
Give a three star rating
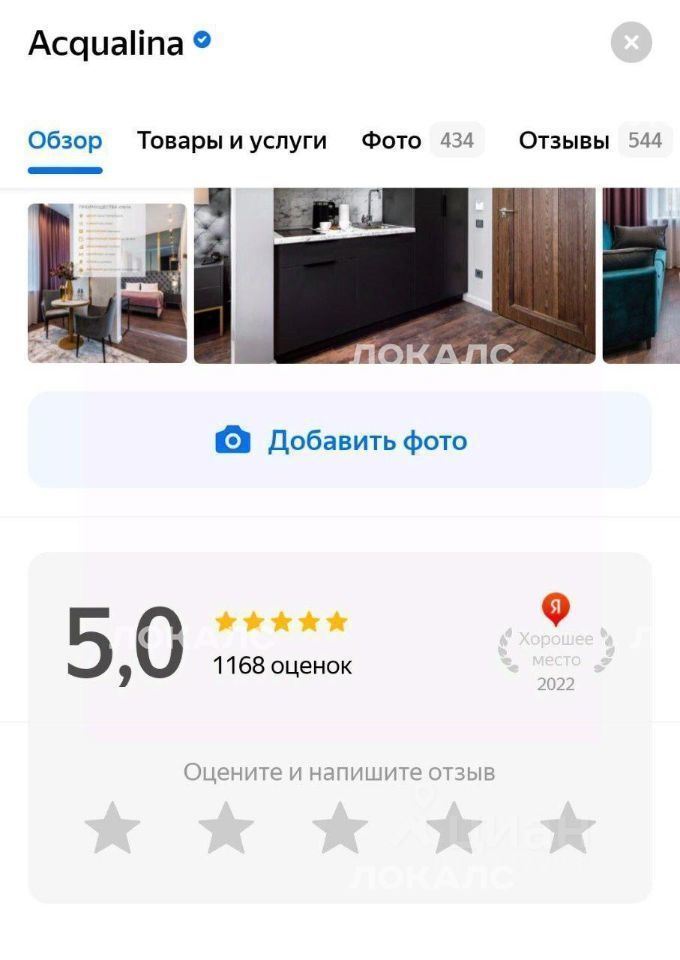pos(340,828)
